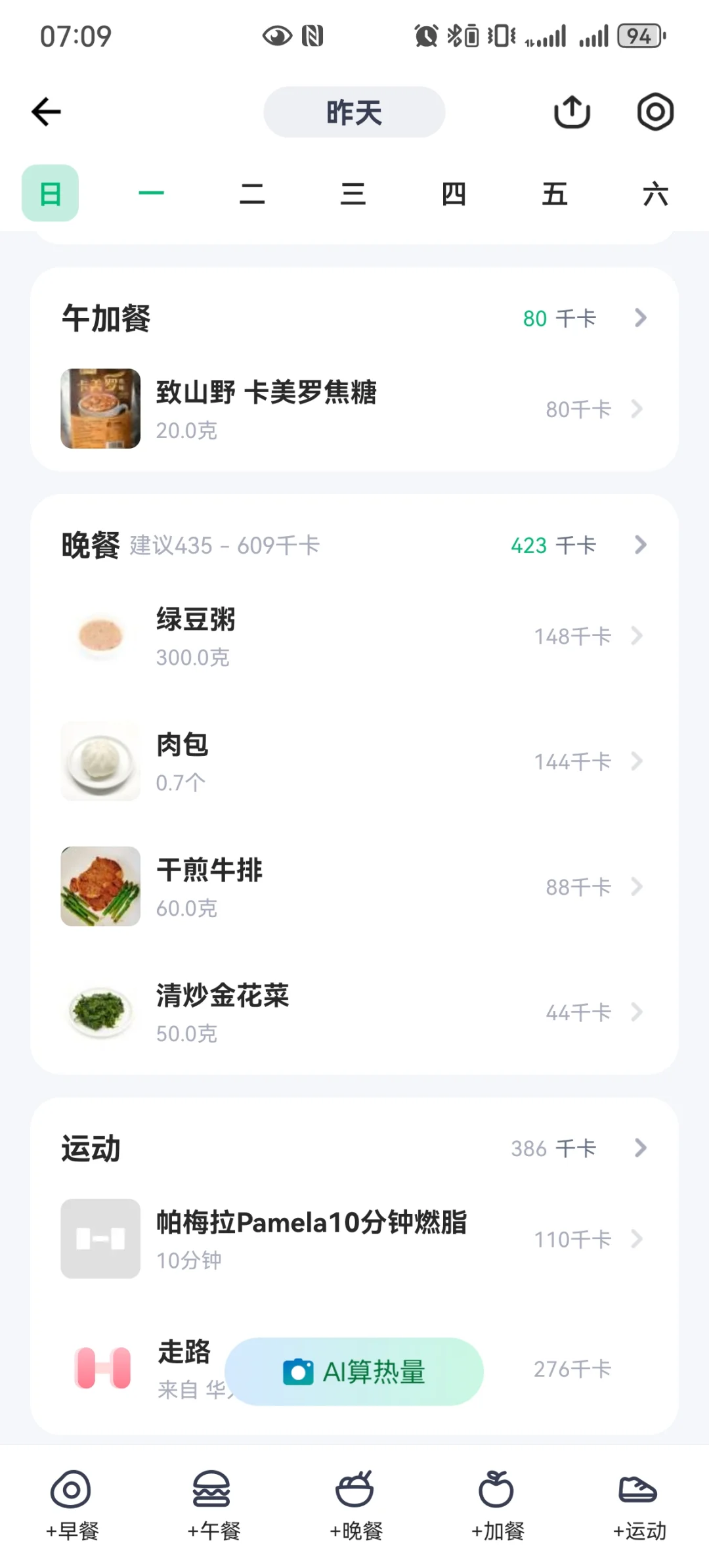
Task: Share this day's diet record
Action: pos(572,112)
